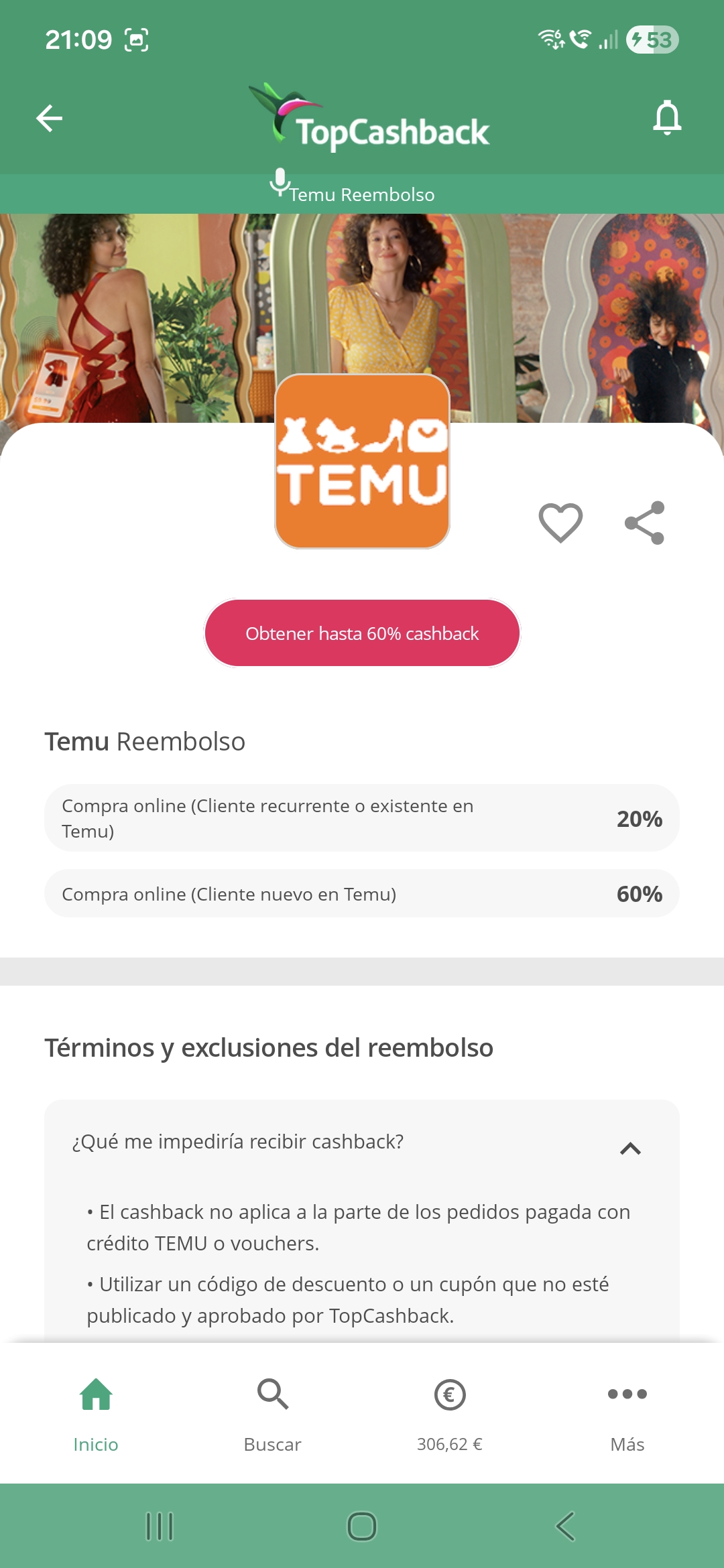Tap the system home button
Viewport: 724px width, 1568px height.
362,1526
